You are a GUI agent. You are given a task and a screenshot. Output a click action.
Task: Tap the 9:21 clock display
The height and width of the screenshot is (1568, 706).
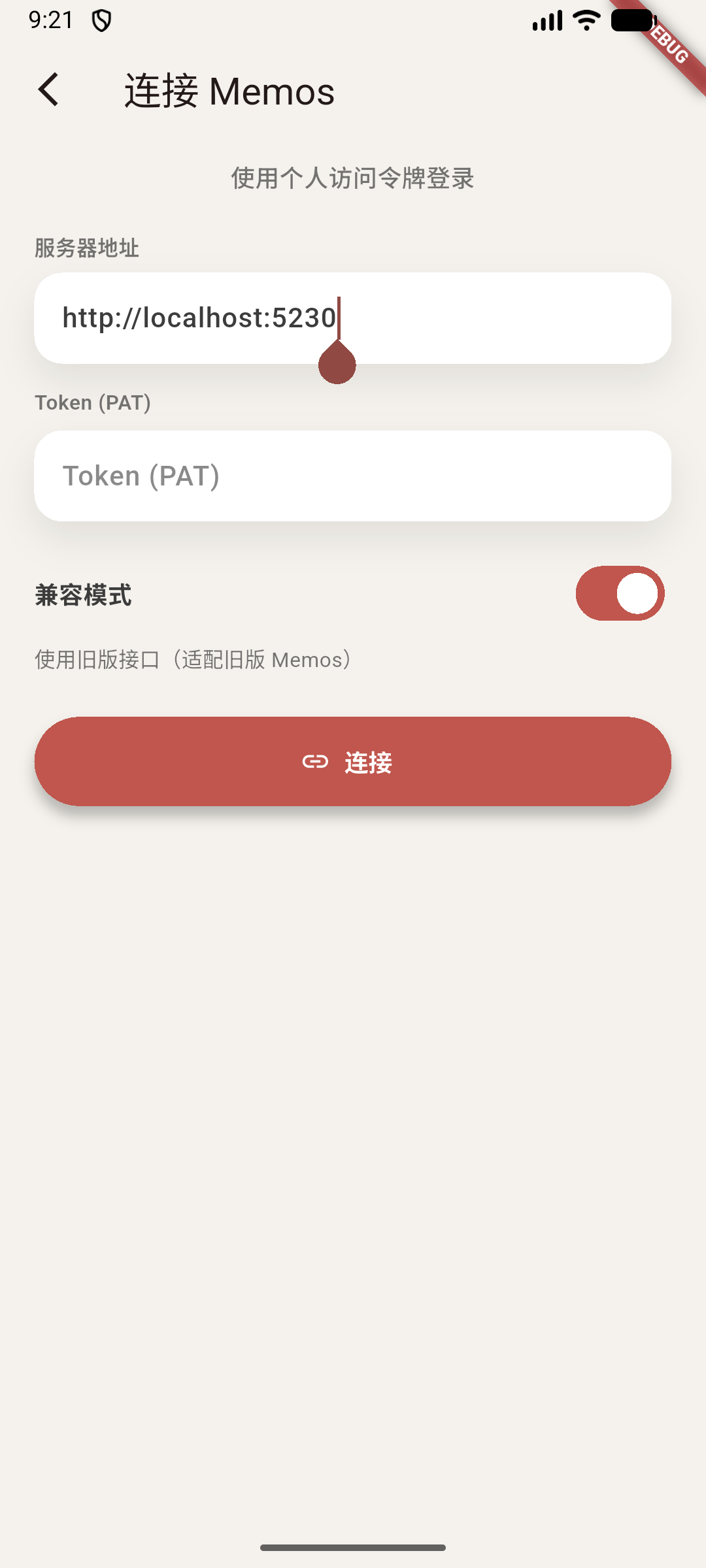coord(52,20)
